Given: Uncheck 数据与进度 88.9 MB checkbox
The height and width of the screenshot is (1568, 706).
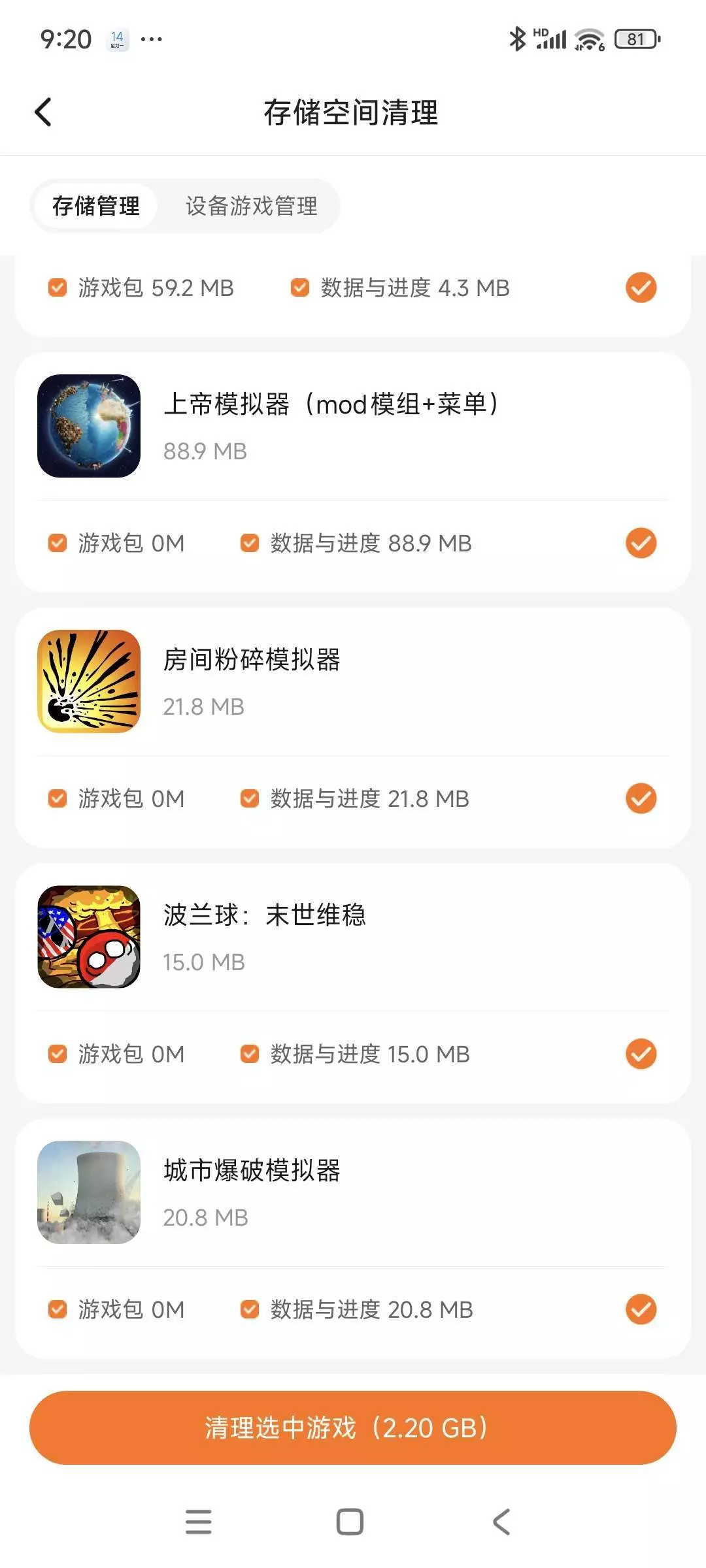Looking at the screenshot, I should pos(250,543).
